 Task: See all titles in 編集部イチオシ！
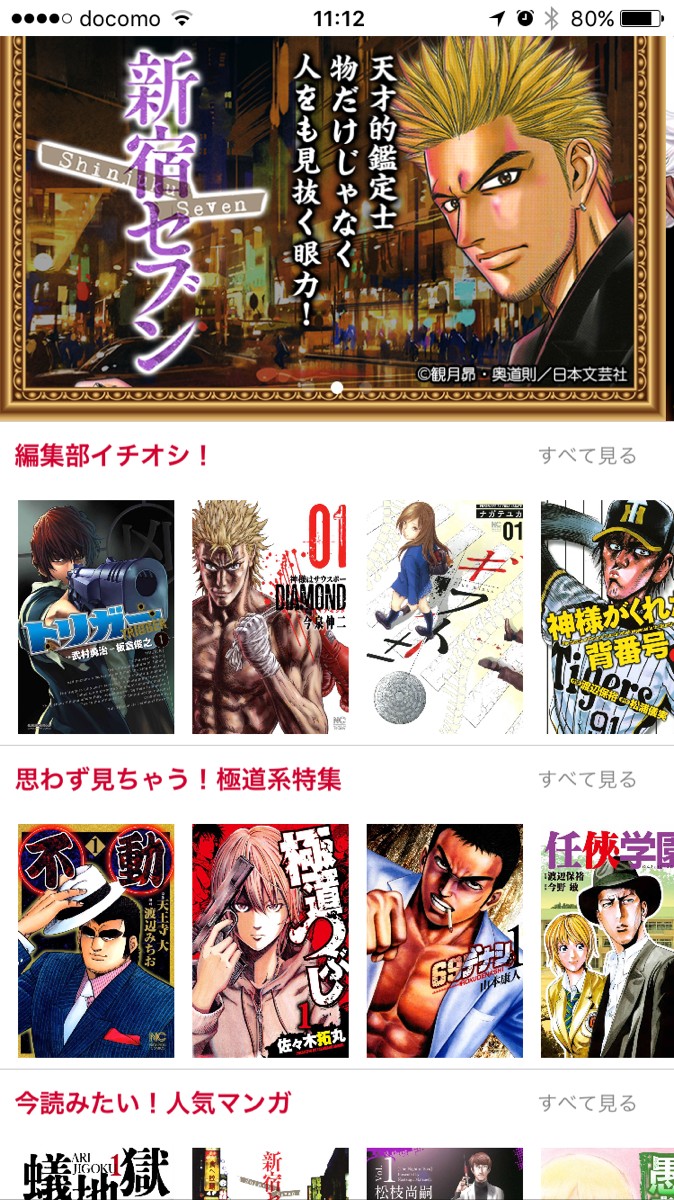pyautogui.click(x=587, y=456)
